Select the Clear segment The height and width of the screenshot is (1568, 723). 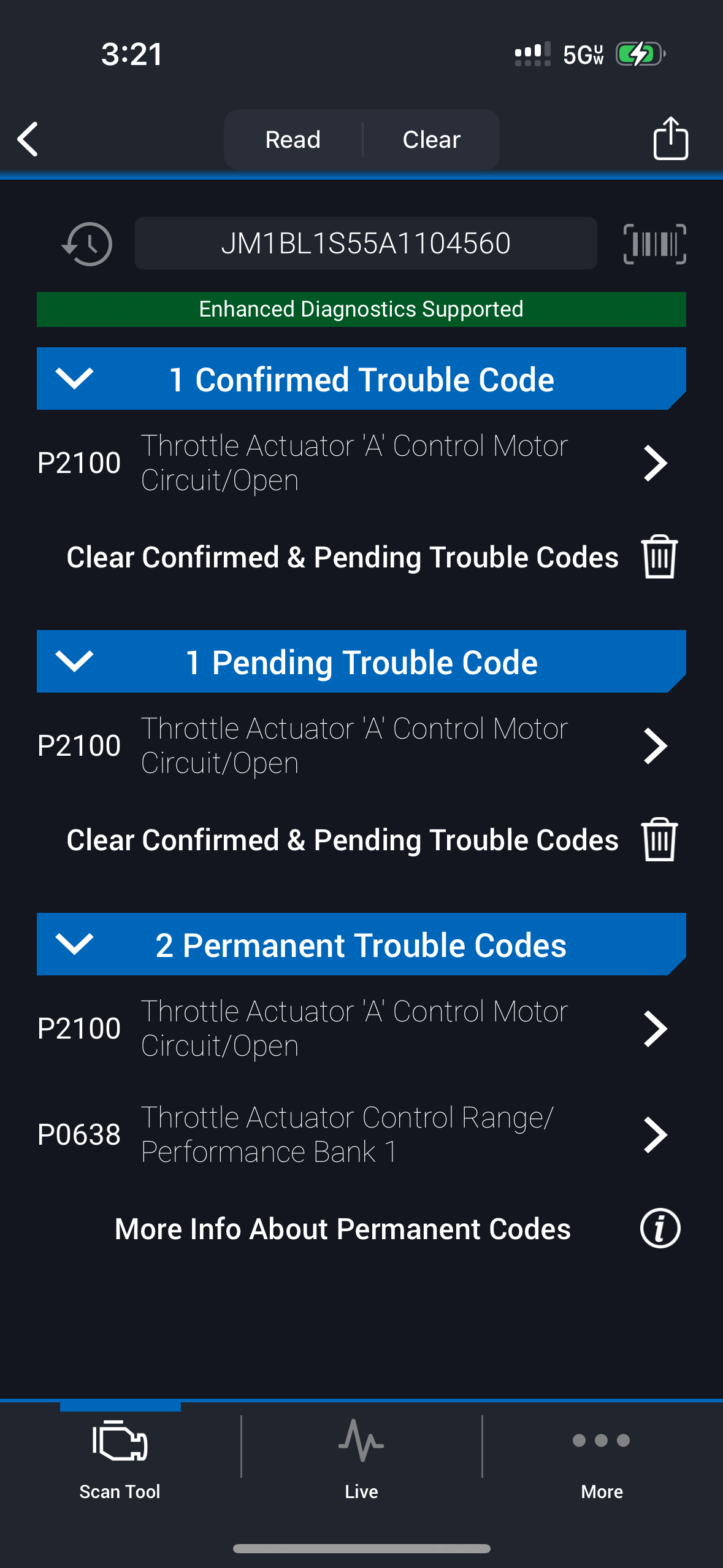pyautogui.click(x=431, y=140)
